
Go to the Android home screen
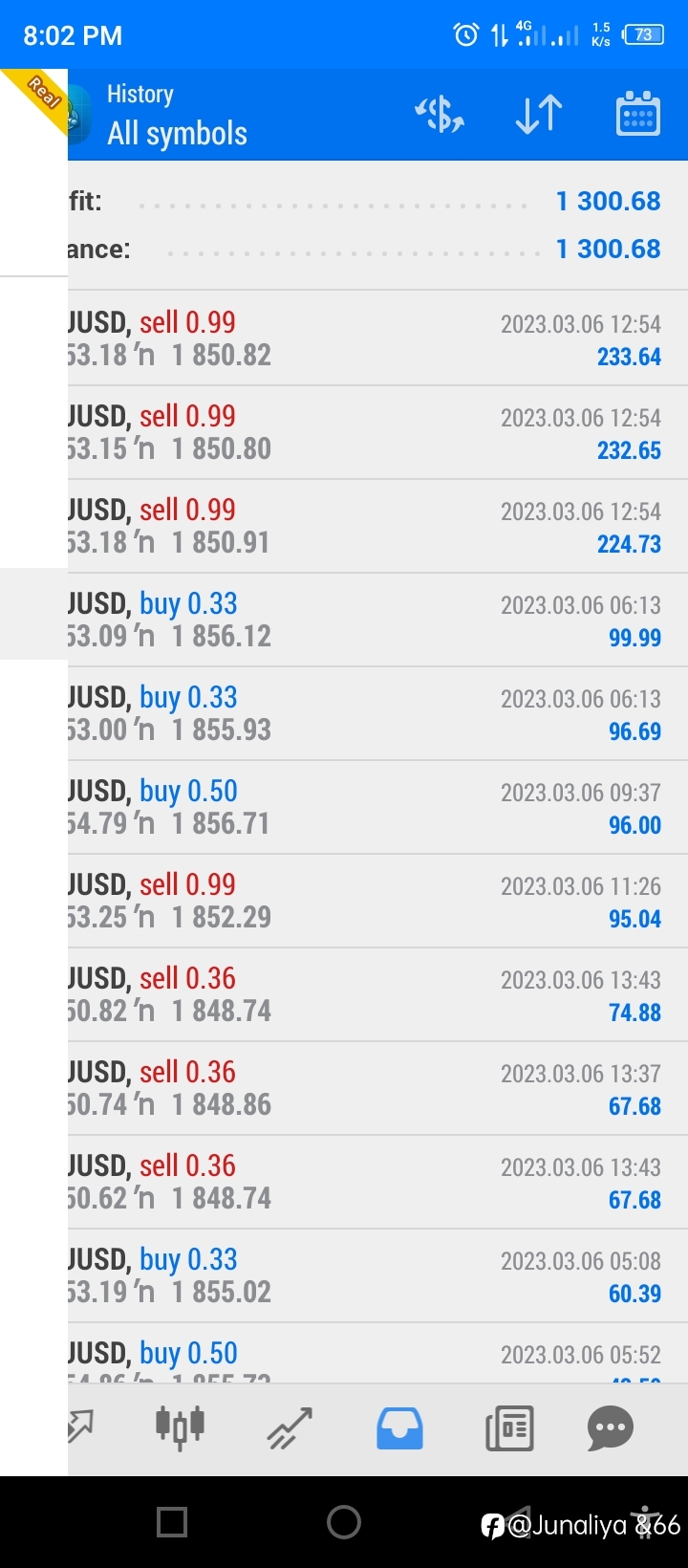(x=344, y=1521)
